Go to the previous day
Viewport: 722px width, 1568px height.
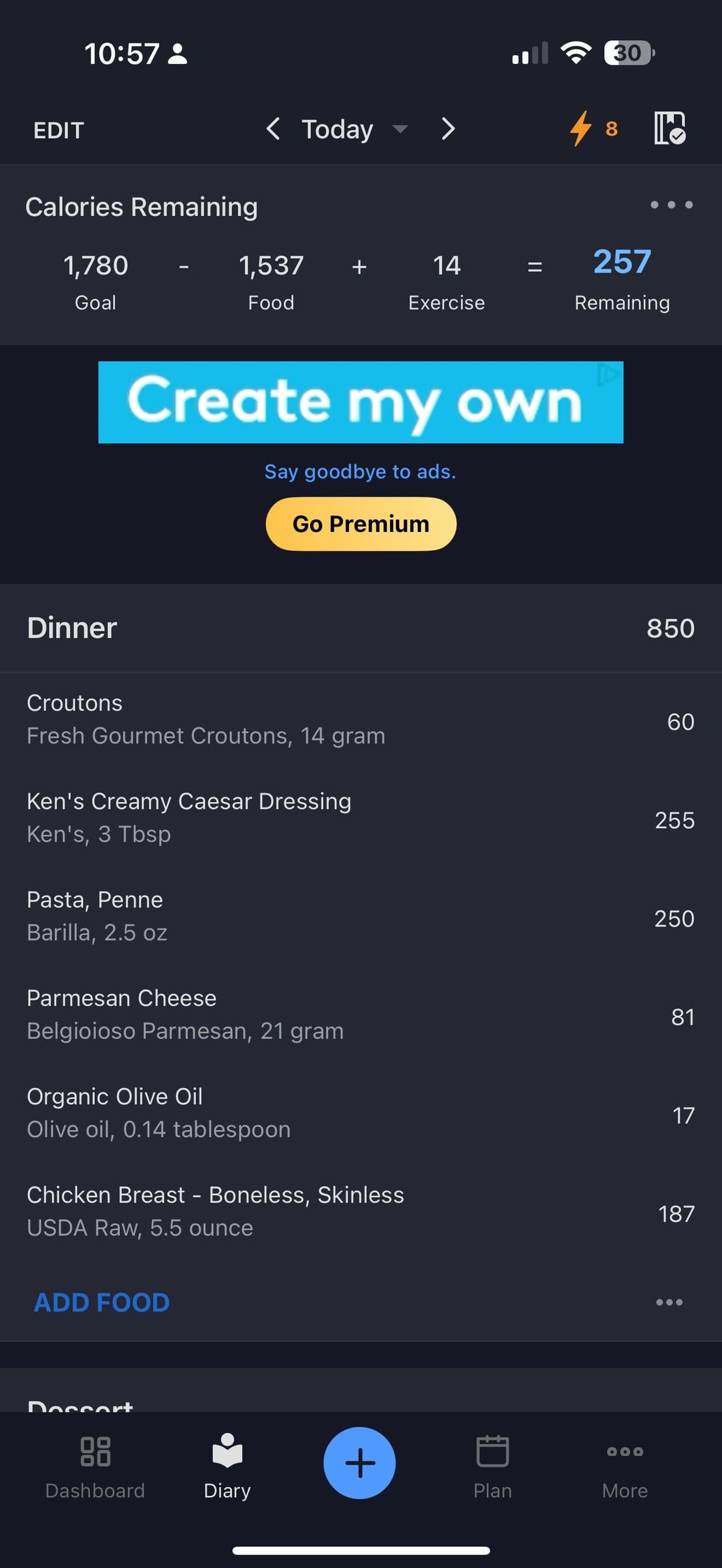coord(273,128)
